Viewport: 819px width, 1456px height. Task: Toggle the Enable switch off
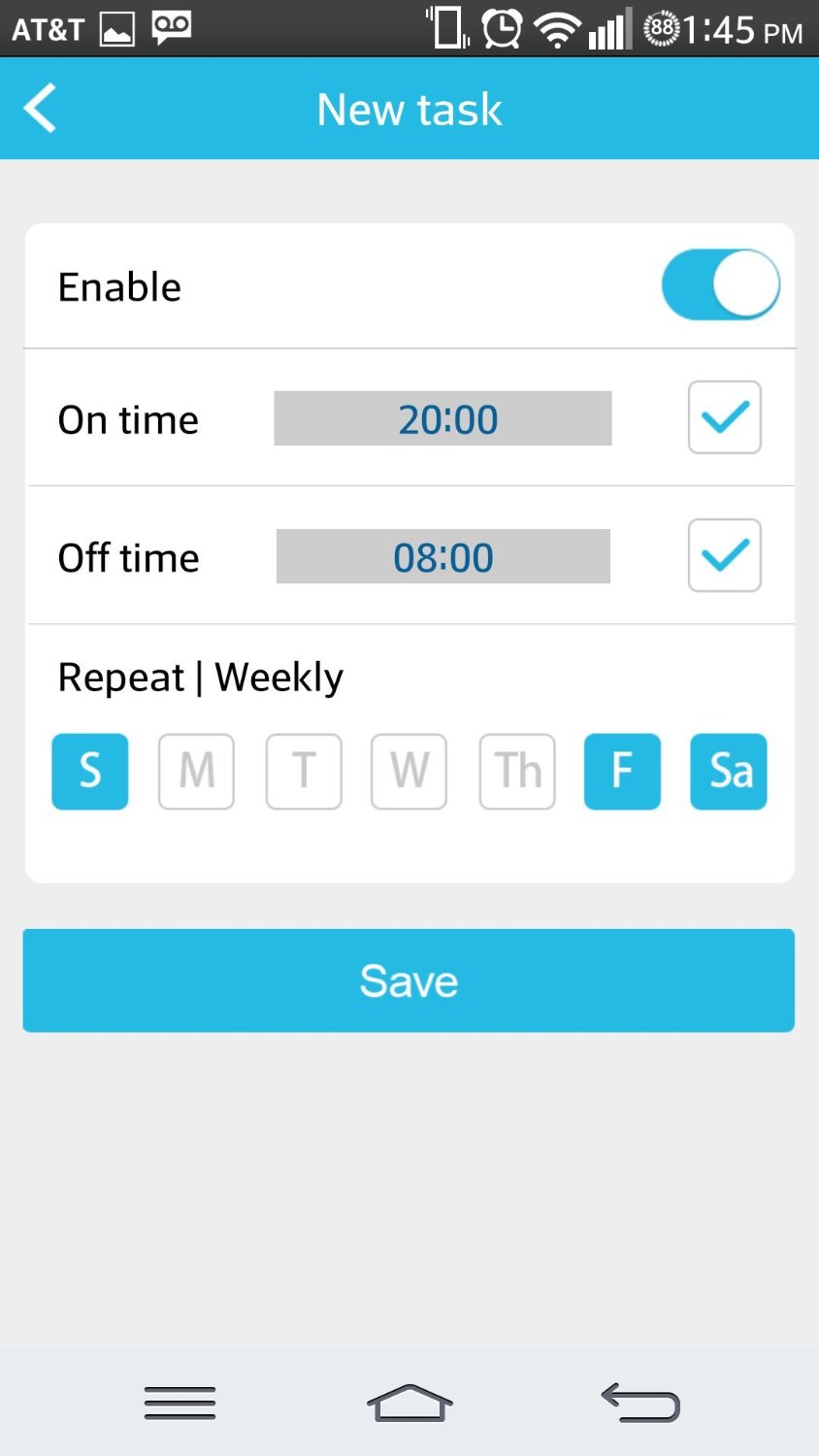721,285
